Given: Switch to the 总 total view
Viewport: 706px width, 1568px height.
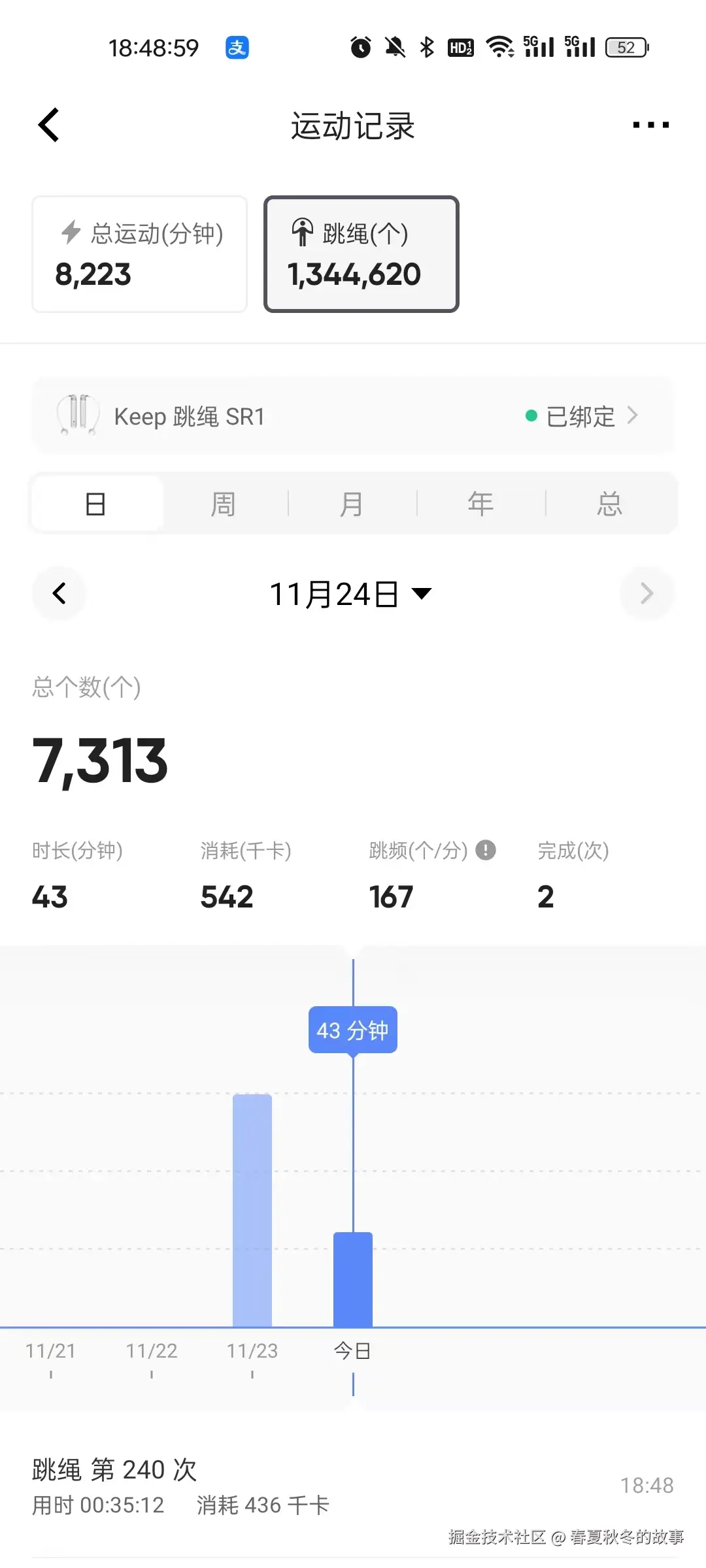Looking at the screenshot, I should 608,503.
